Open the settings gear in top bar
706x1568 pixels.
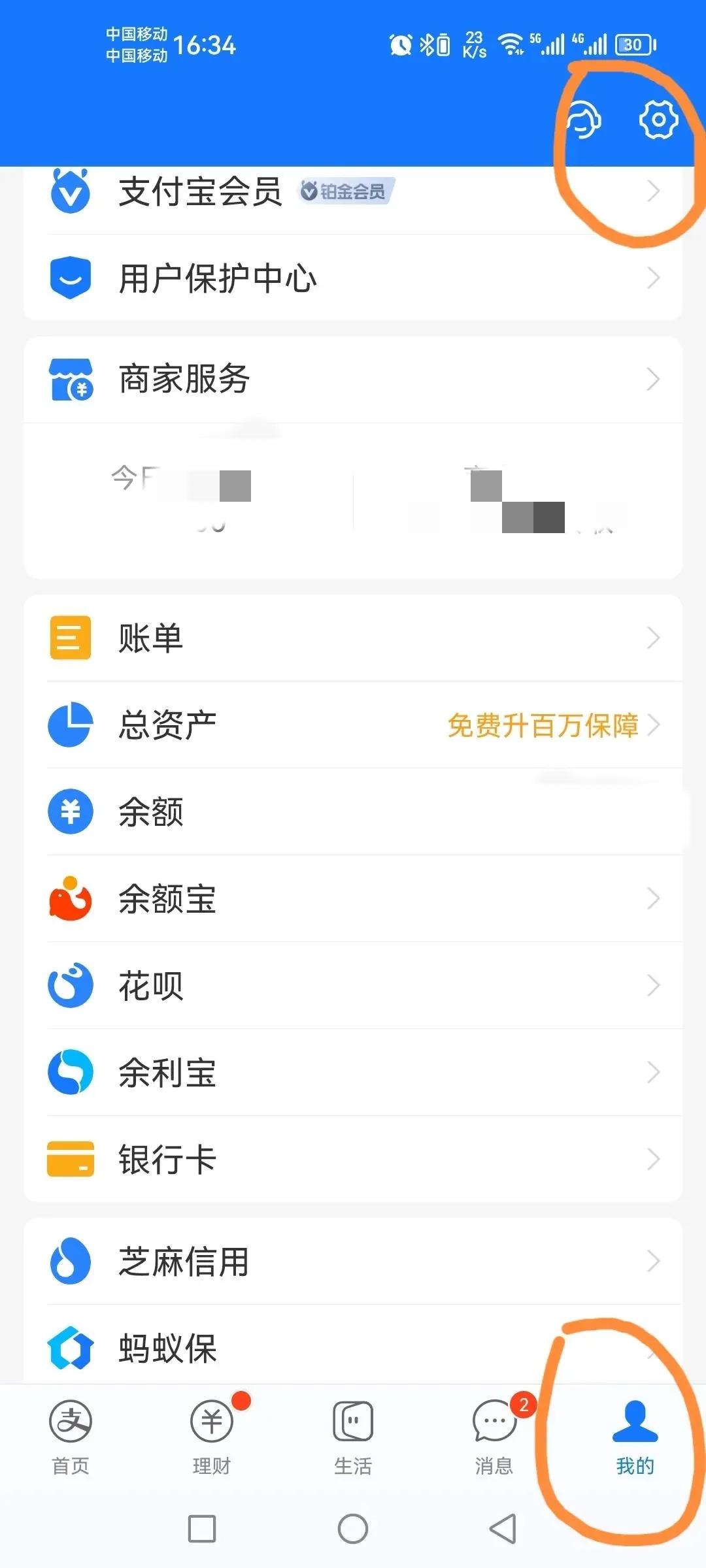tap(658, 120)
